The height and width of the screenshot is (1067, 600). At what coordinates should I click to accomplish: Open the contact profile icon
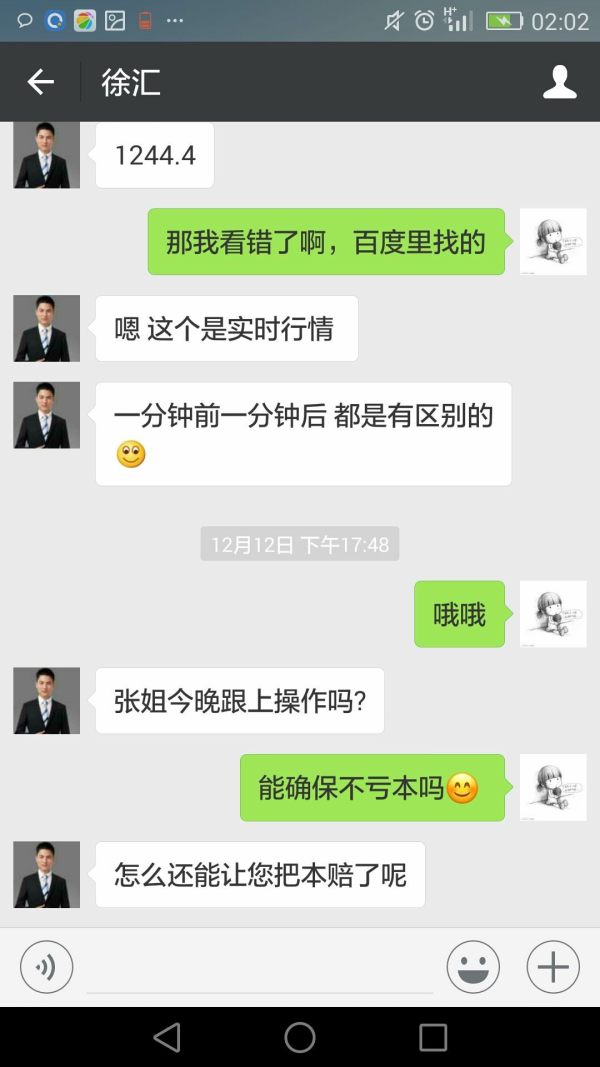click(560, 82)
